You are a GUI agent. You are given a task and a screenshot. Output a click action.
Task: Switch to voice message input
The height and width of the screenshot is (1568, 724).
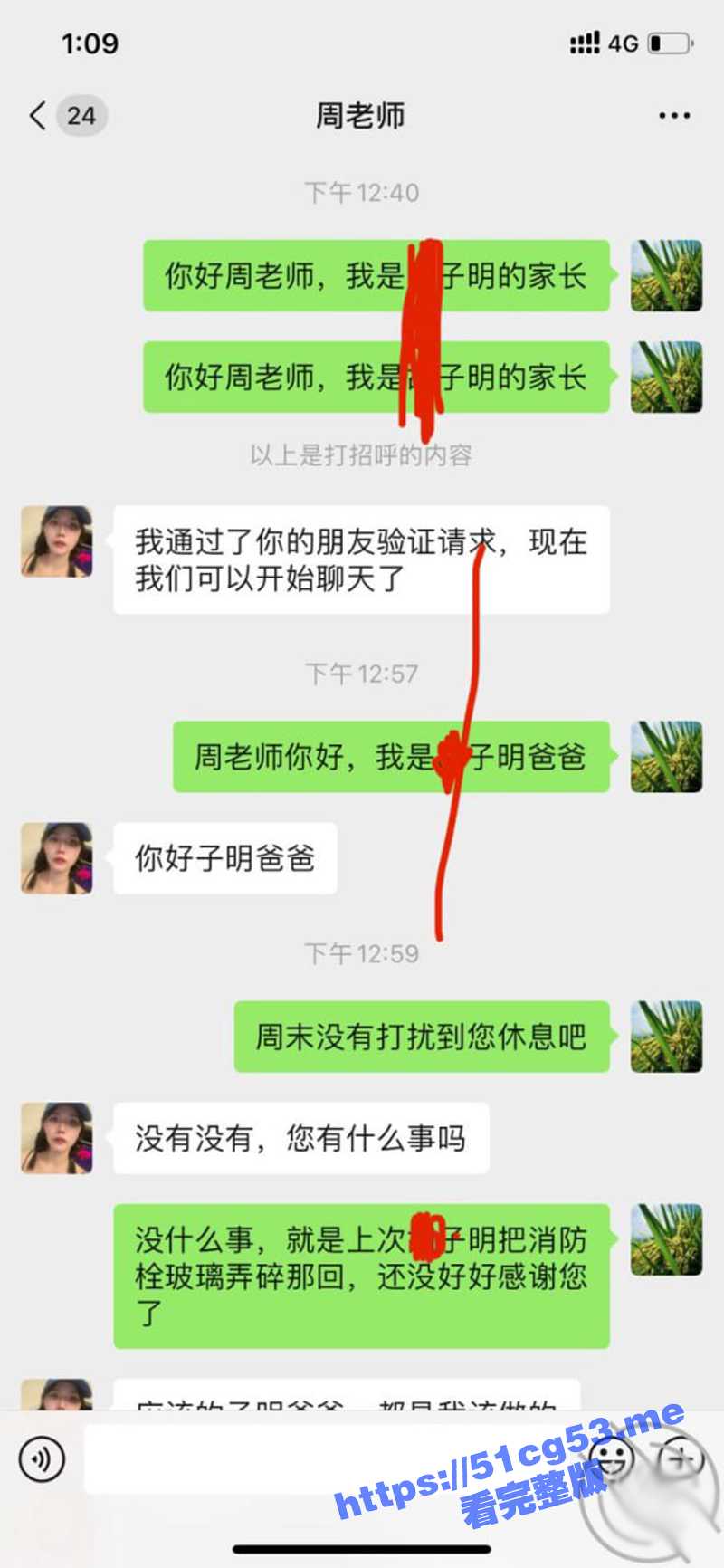click(x=42, y=1459)
